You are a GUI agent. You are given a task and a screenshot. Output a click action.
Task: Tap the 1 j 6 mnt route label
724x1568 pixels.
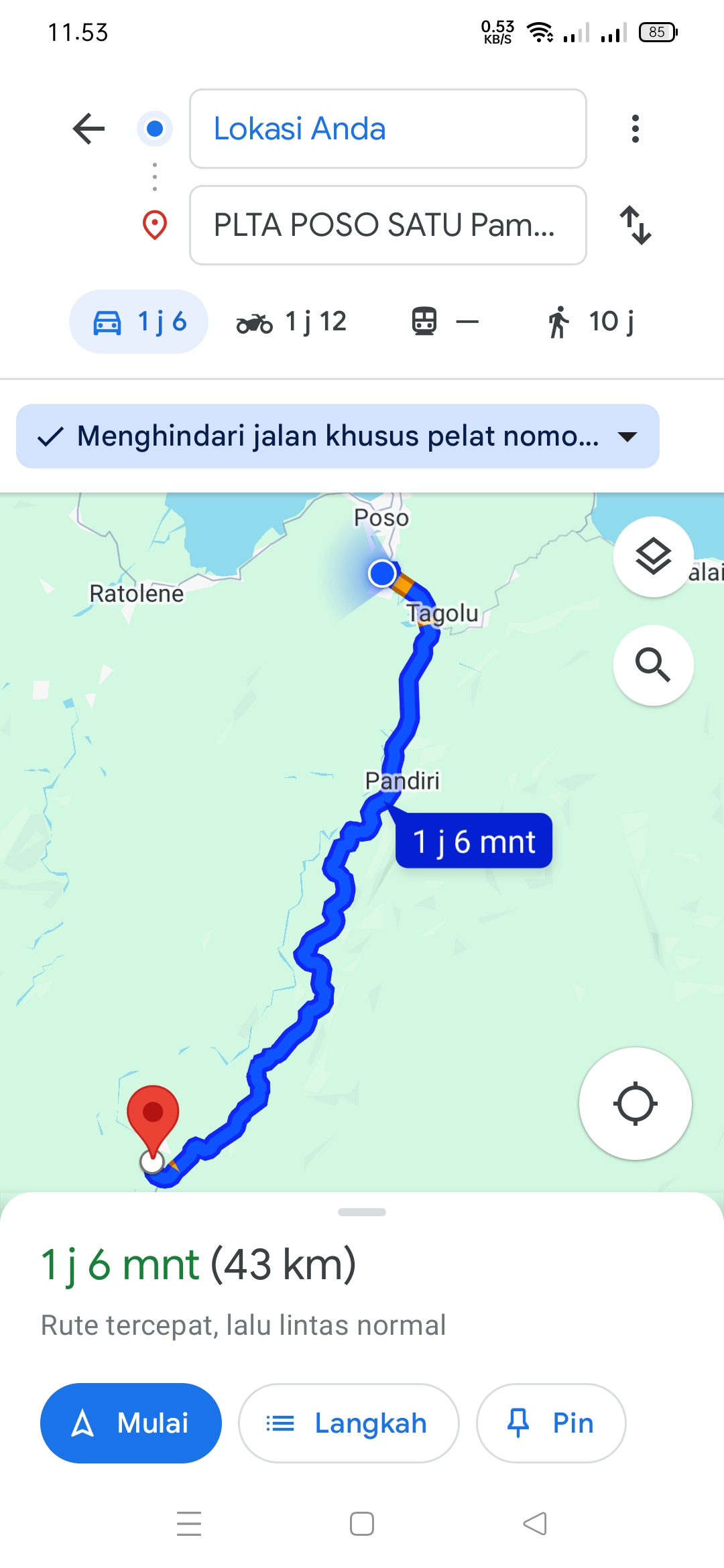point(474,841)
